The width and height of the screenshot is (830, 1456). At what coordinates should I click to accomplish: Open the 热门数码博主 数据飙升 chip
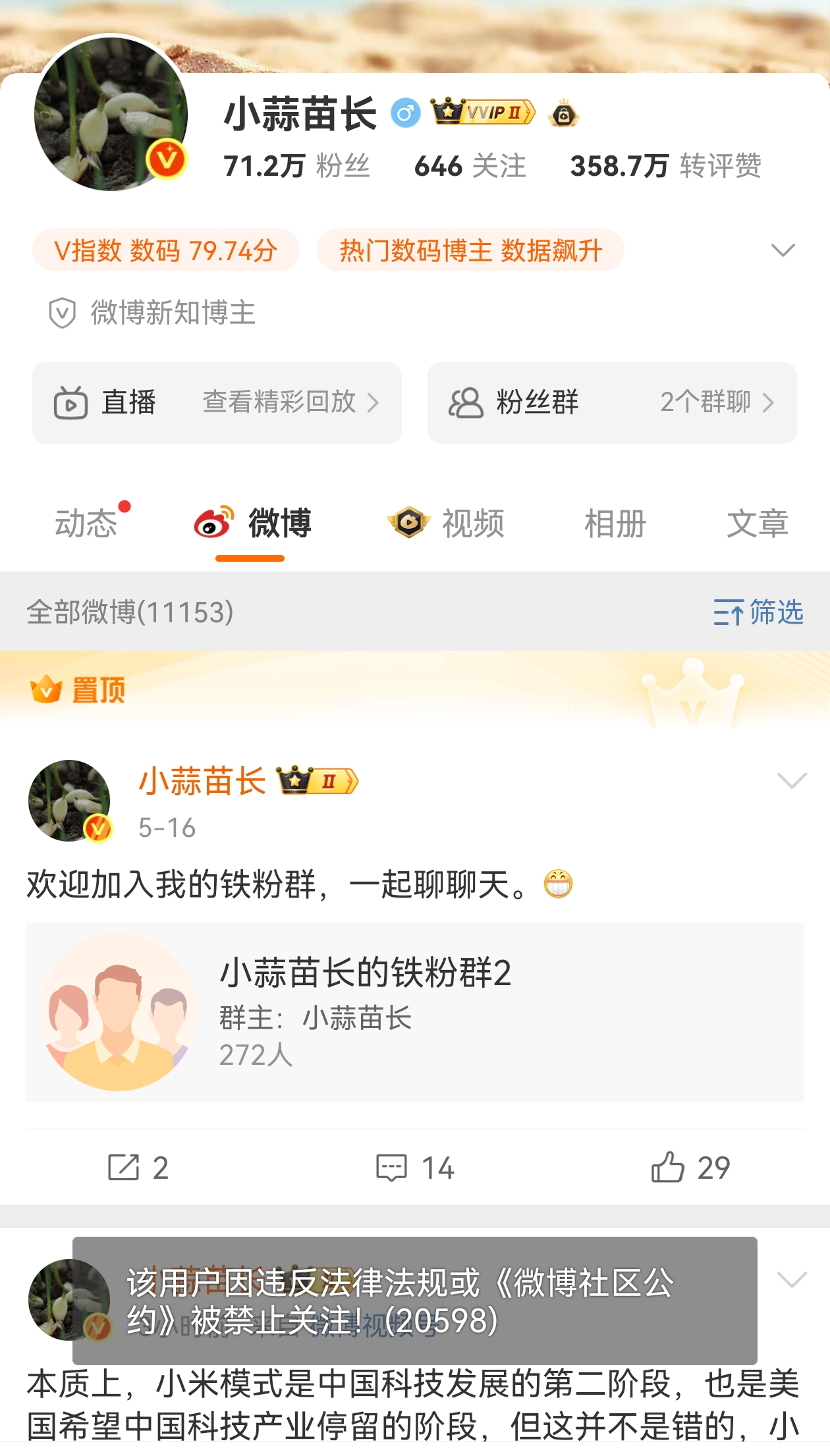click(x=470, y=251)
